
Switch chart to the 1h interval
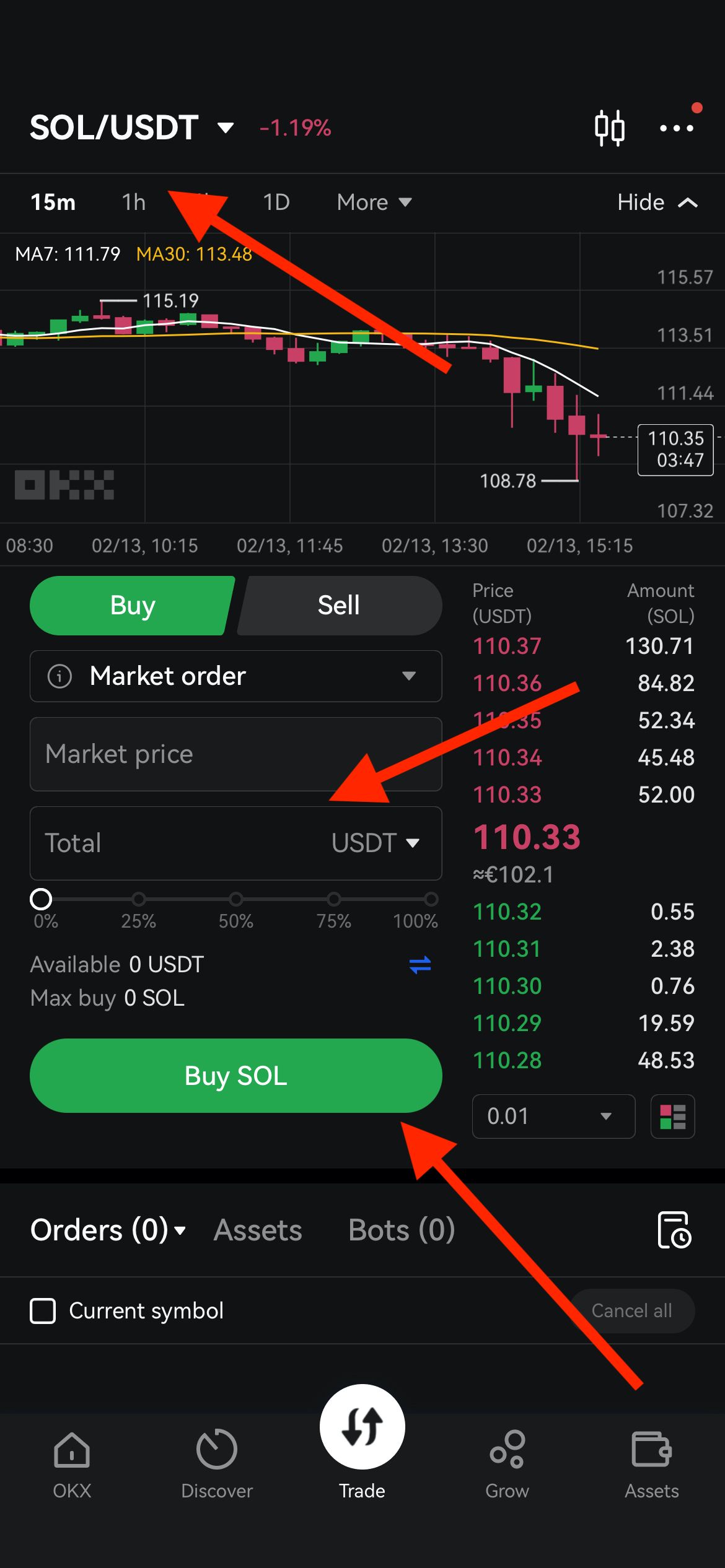point(133,203)
